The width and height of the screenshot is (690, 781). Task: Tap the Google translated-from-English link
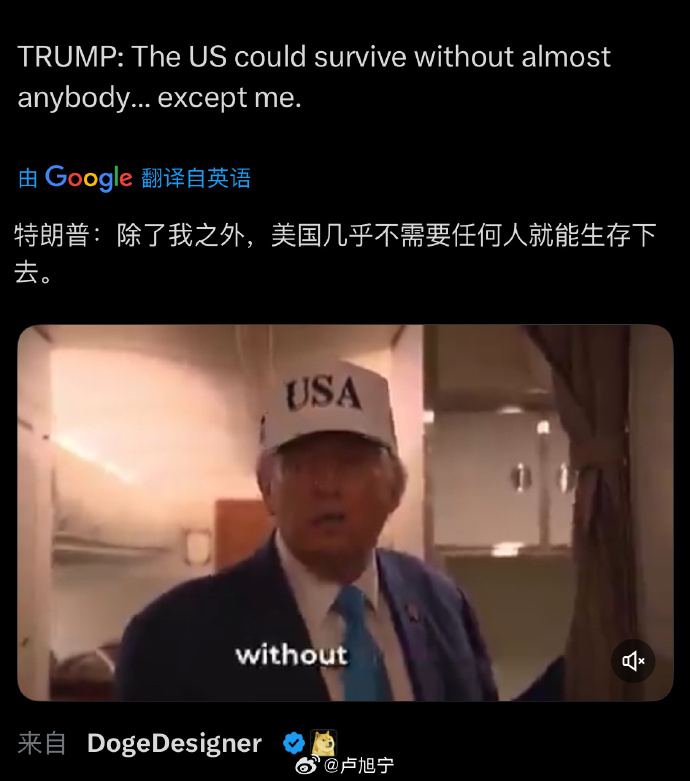[134, 178]
